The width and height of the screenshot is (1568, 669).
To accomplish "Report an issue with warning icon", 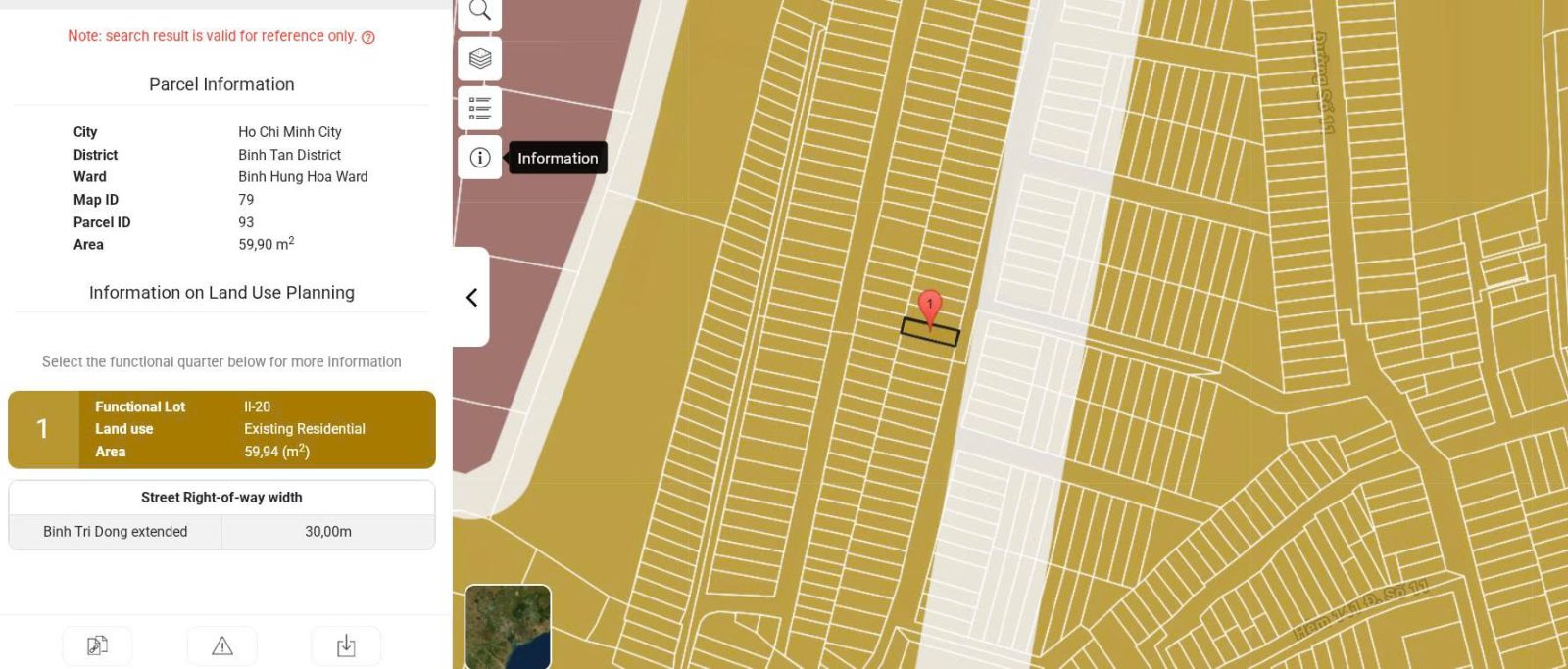I will [x=222, y=645].
